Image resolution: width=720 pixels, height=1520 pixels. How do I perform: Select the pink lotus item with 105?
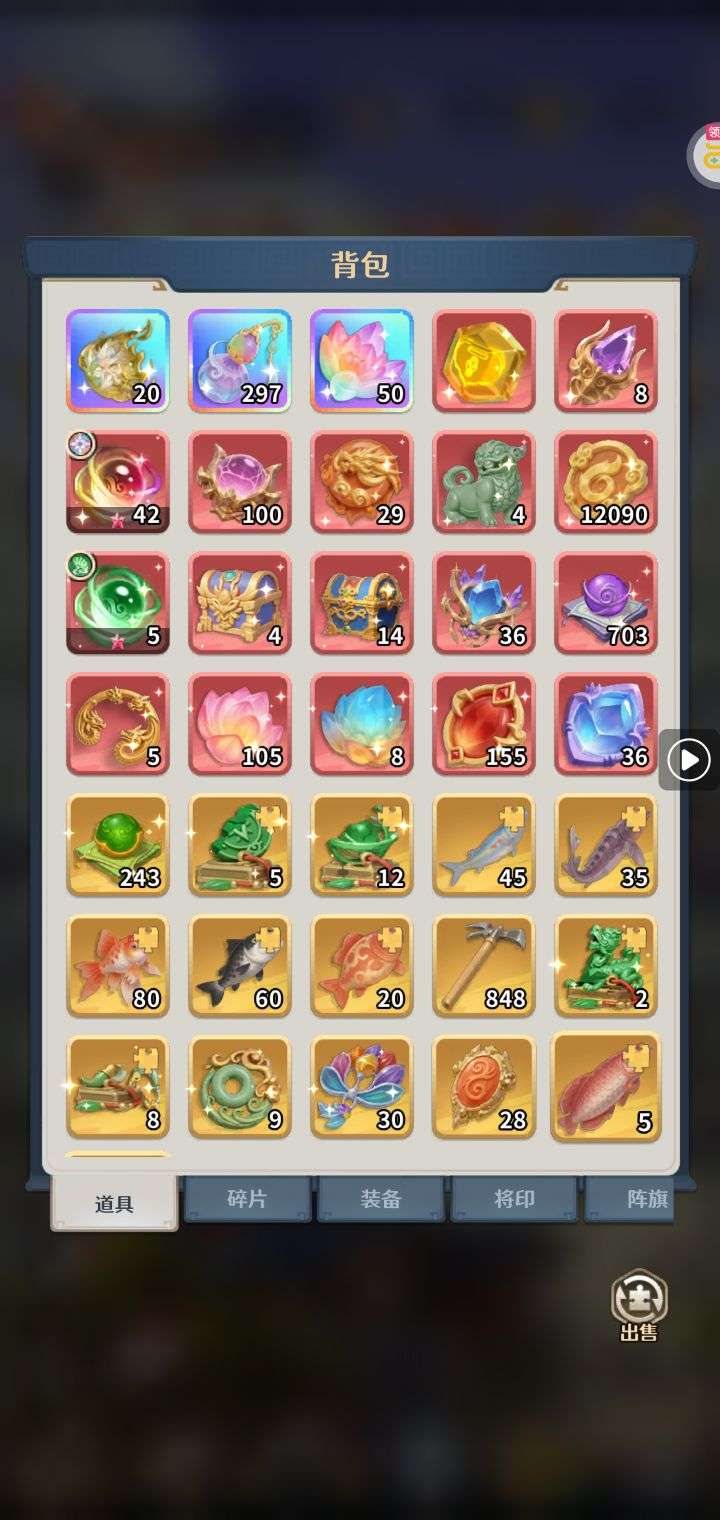coord(240,724)
